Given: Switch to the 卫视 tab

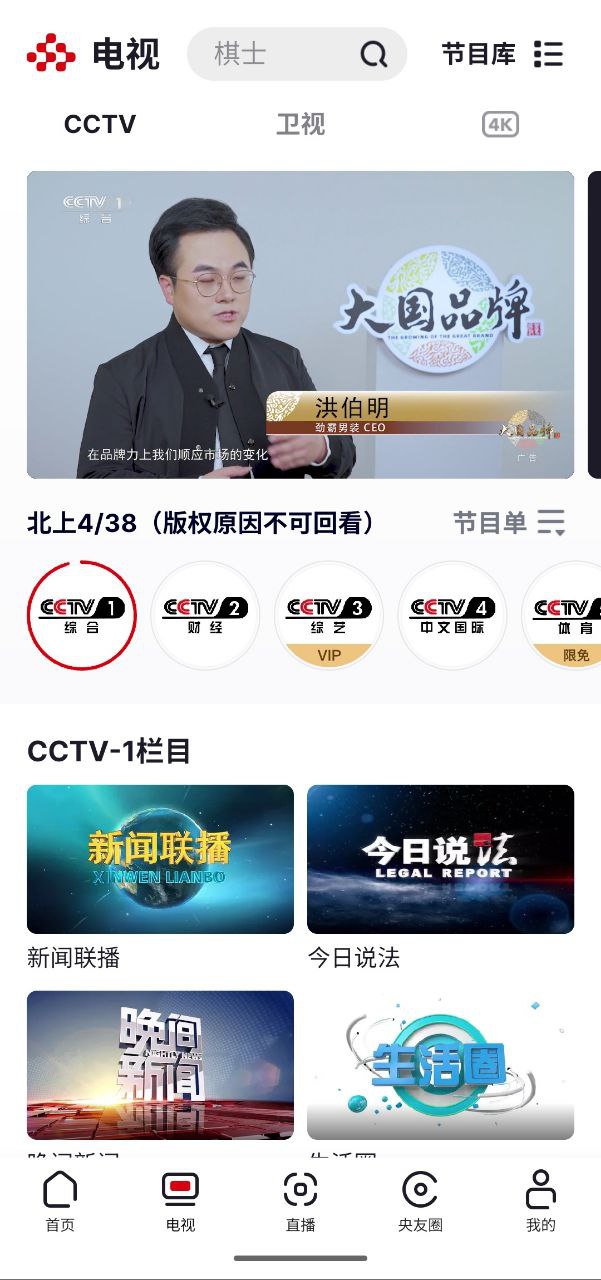Looking at the screenshot, I should [300, 125].
